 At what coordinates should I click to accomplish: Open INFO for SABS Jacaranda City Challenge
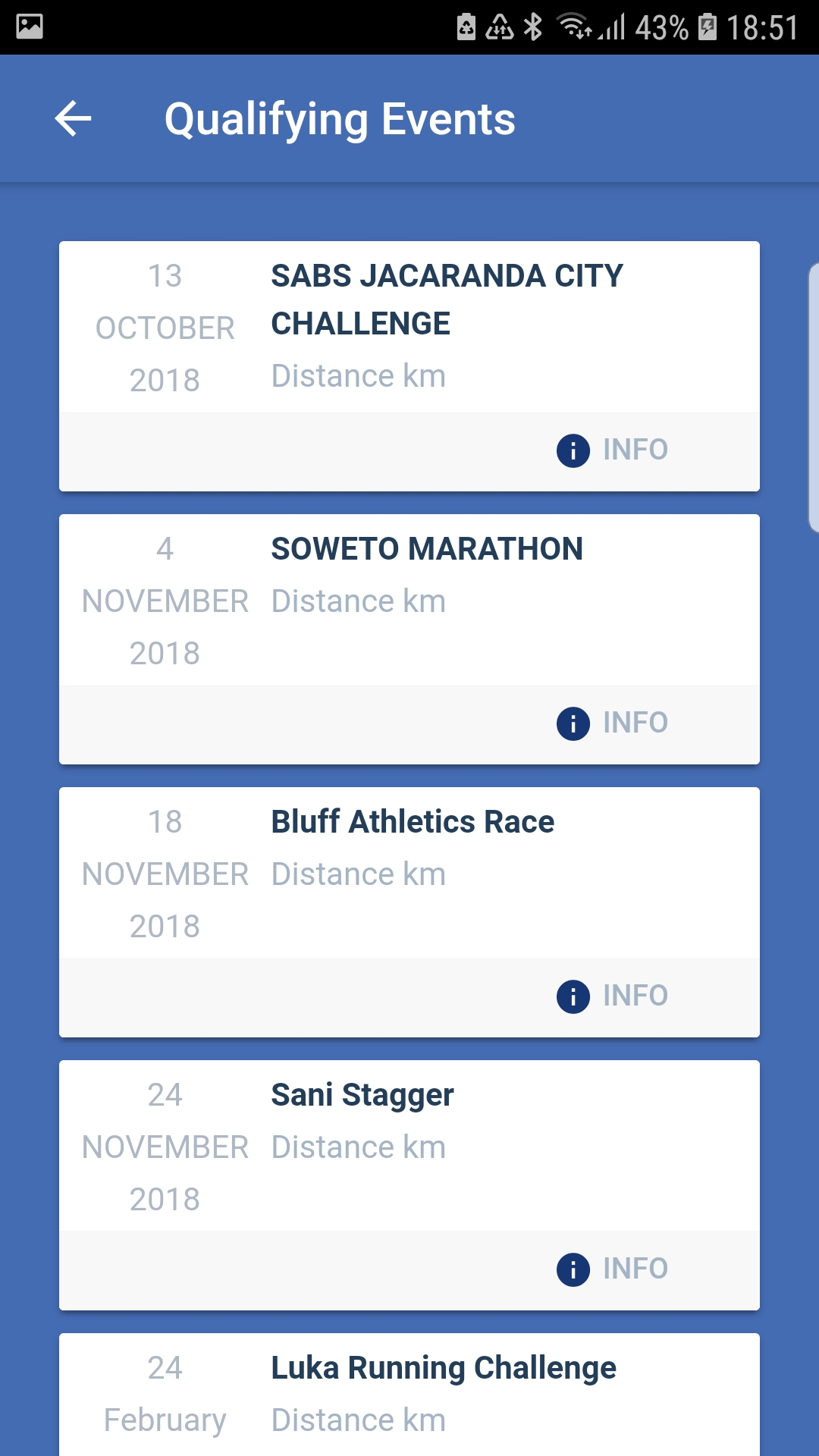click(613, 450)
